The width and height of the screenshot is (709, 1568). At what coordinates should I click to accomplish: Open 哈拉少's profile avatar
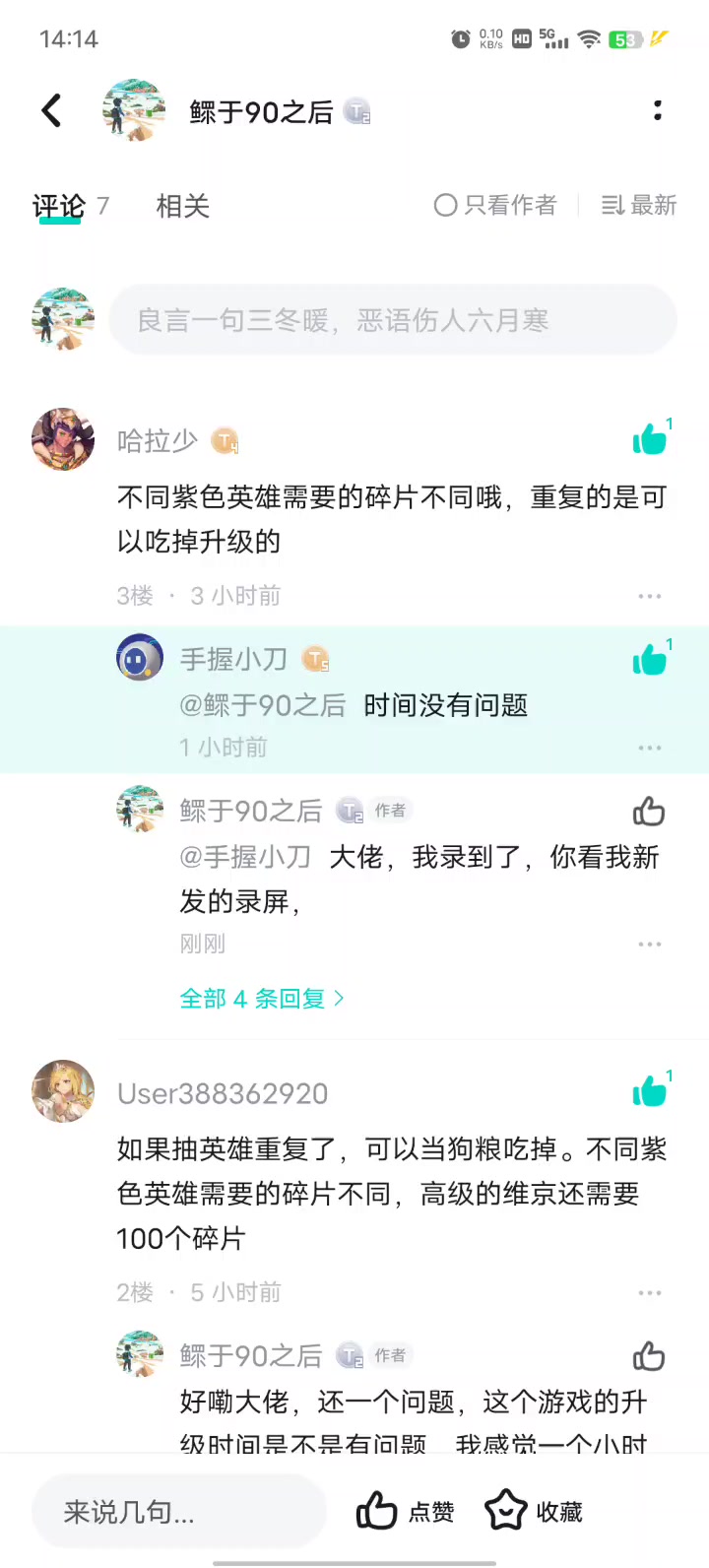click(x=63, y=439)
